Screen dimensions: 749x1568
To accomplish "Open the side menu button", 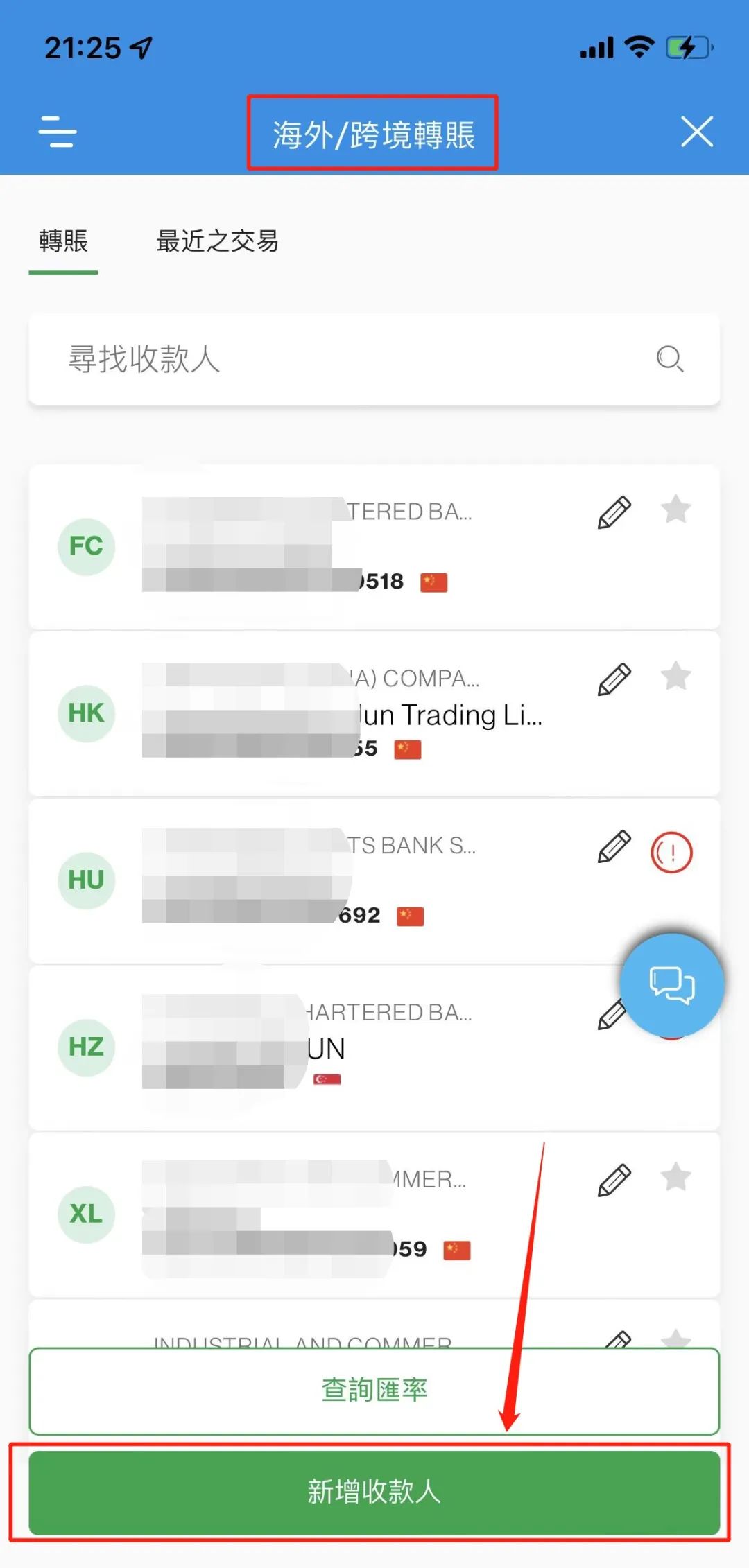I will point(58,132).
